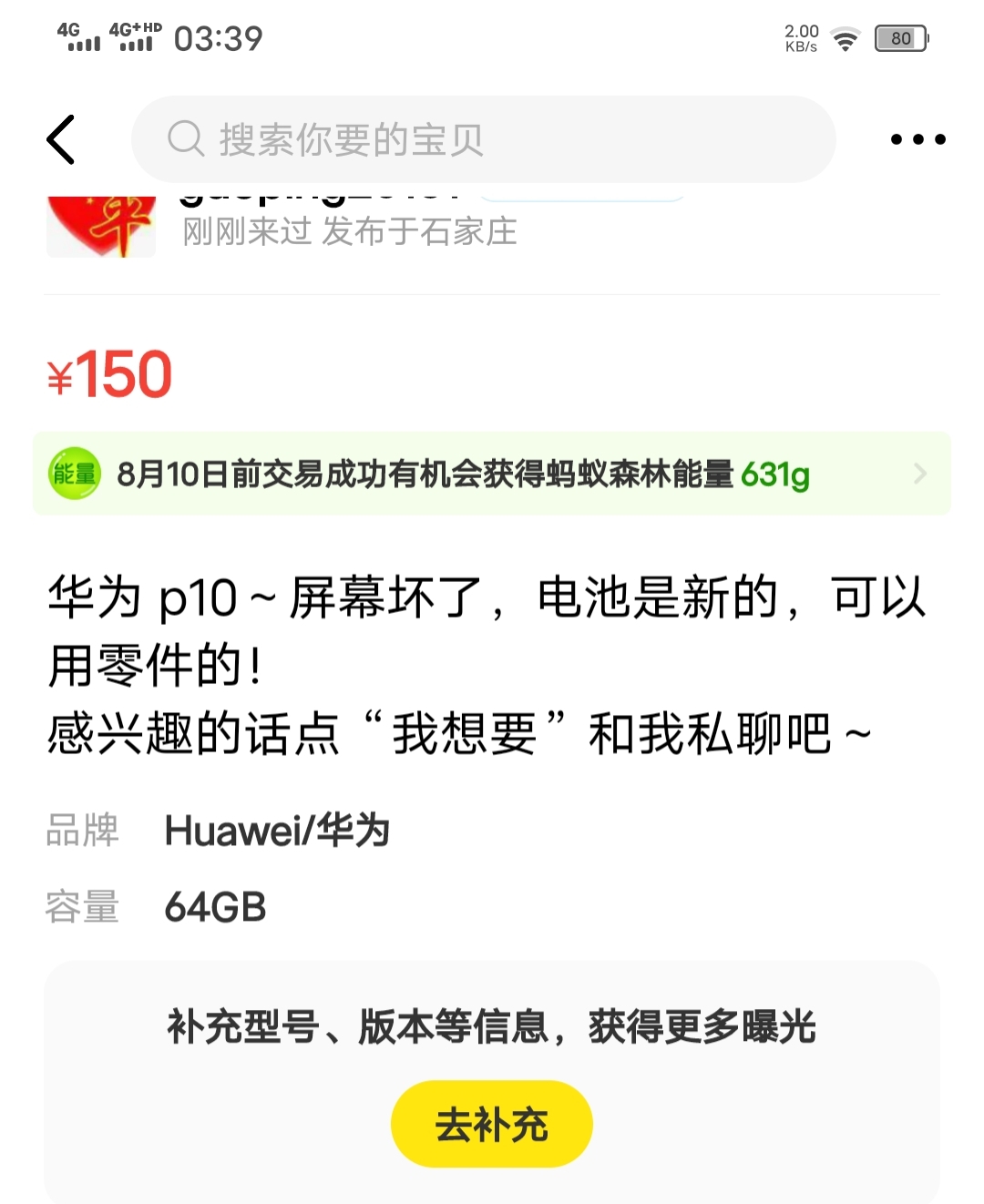Navigate back using the back arrow
This screenshot has height=1204, width=984.
[x=60, y=138]
